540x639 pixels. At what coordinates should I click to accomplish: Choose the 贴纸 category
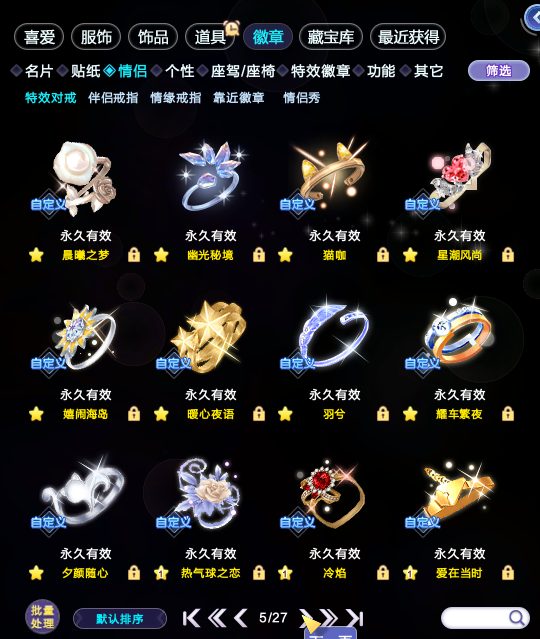coord(85,71)
